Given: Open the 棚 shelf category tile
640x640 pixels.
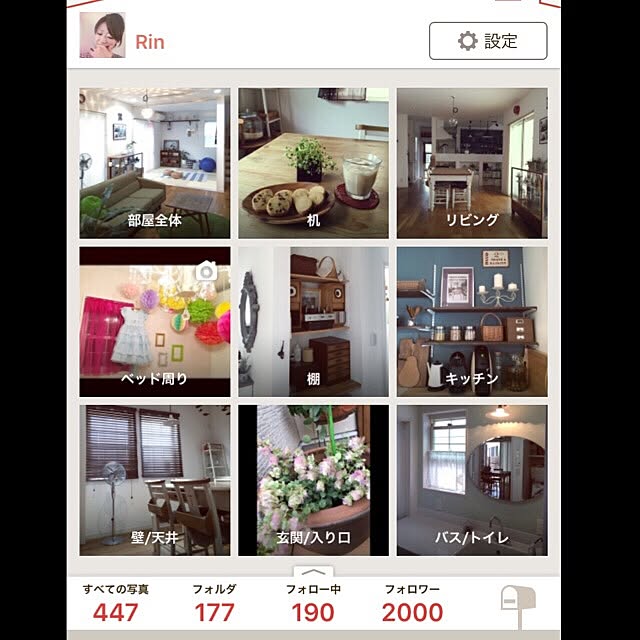Looking at the screenshot, I should pos(313,322).
